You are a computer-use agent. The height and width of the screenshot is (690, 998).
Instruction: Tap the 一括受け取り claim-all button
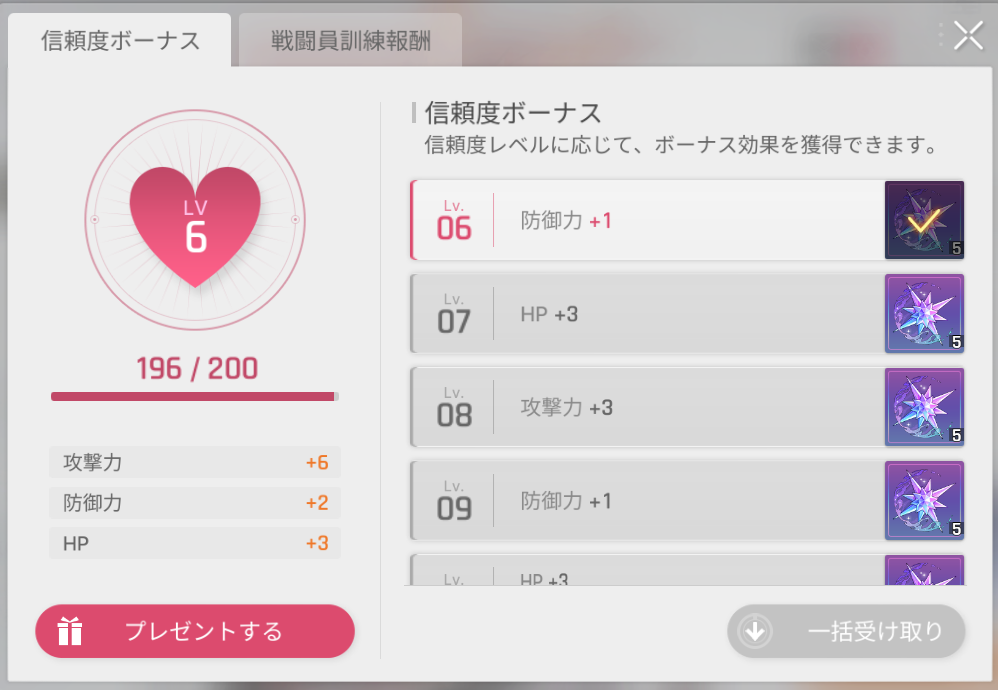coord(846,631)
